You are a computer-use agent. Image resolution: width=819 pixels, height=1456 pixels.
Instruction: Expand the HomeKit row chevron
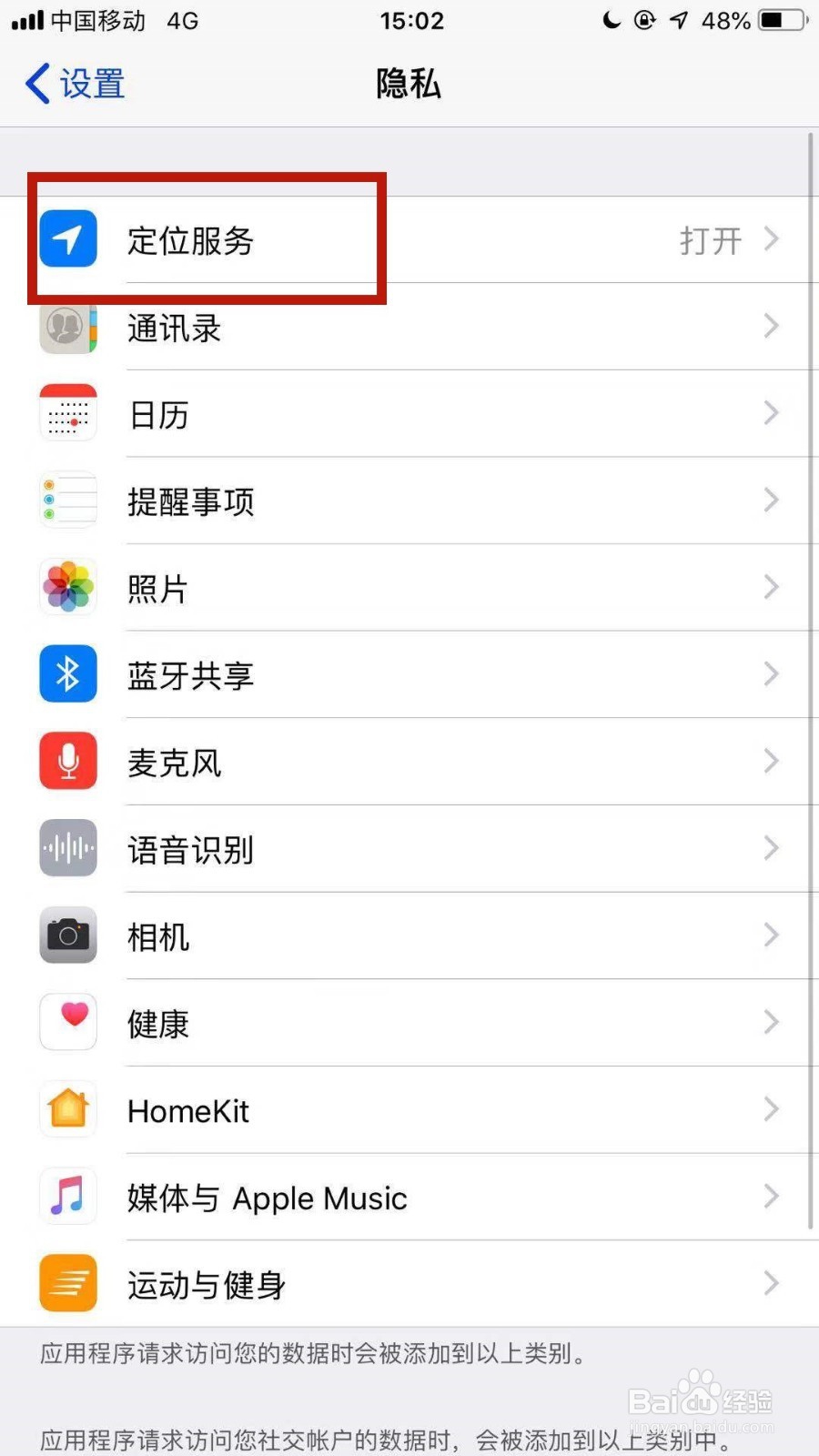click(x=771, y=1109)
